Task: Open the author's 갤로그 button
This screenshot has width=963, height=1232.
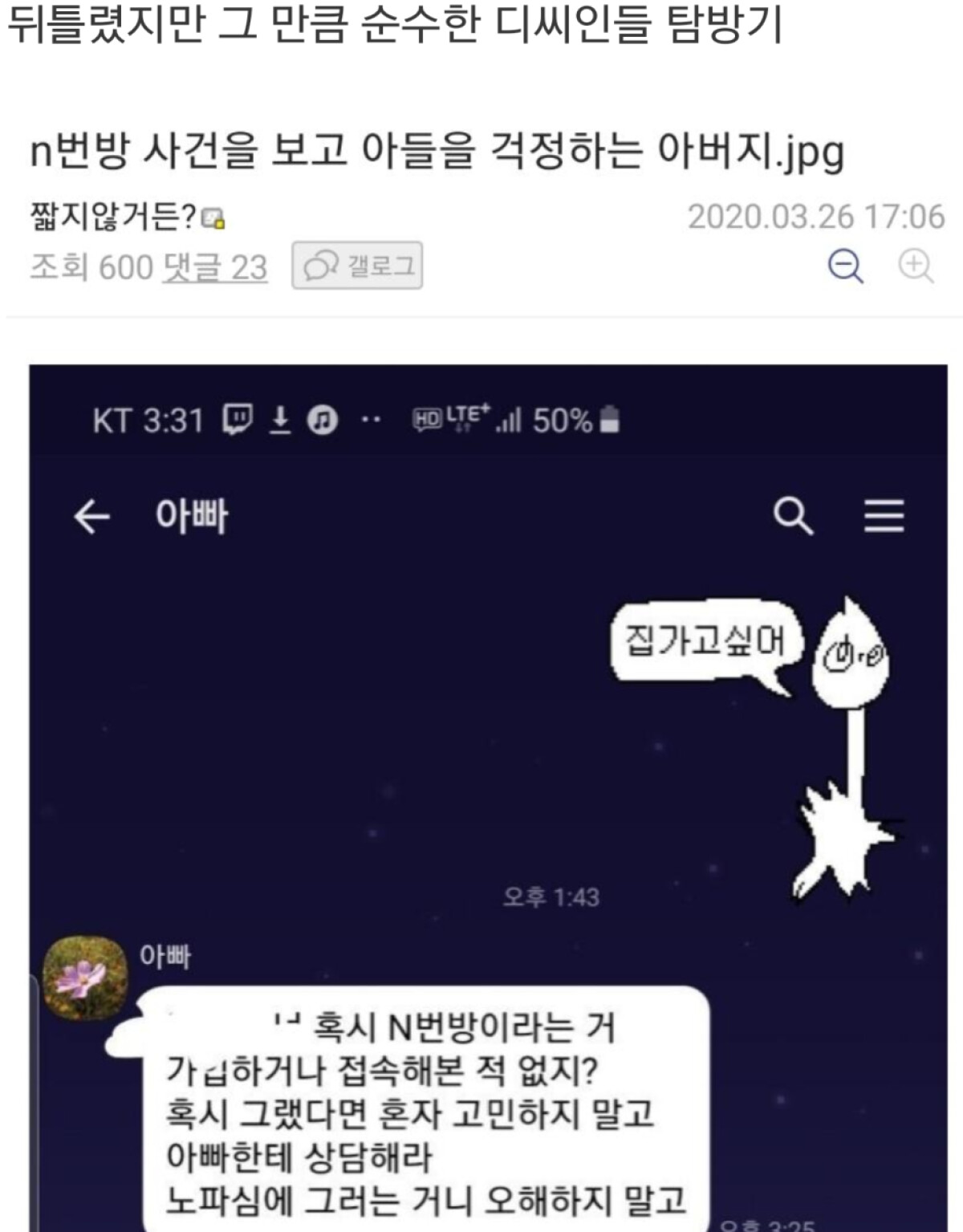Action: point(357,266)
